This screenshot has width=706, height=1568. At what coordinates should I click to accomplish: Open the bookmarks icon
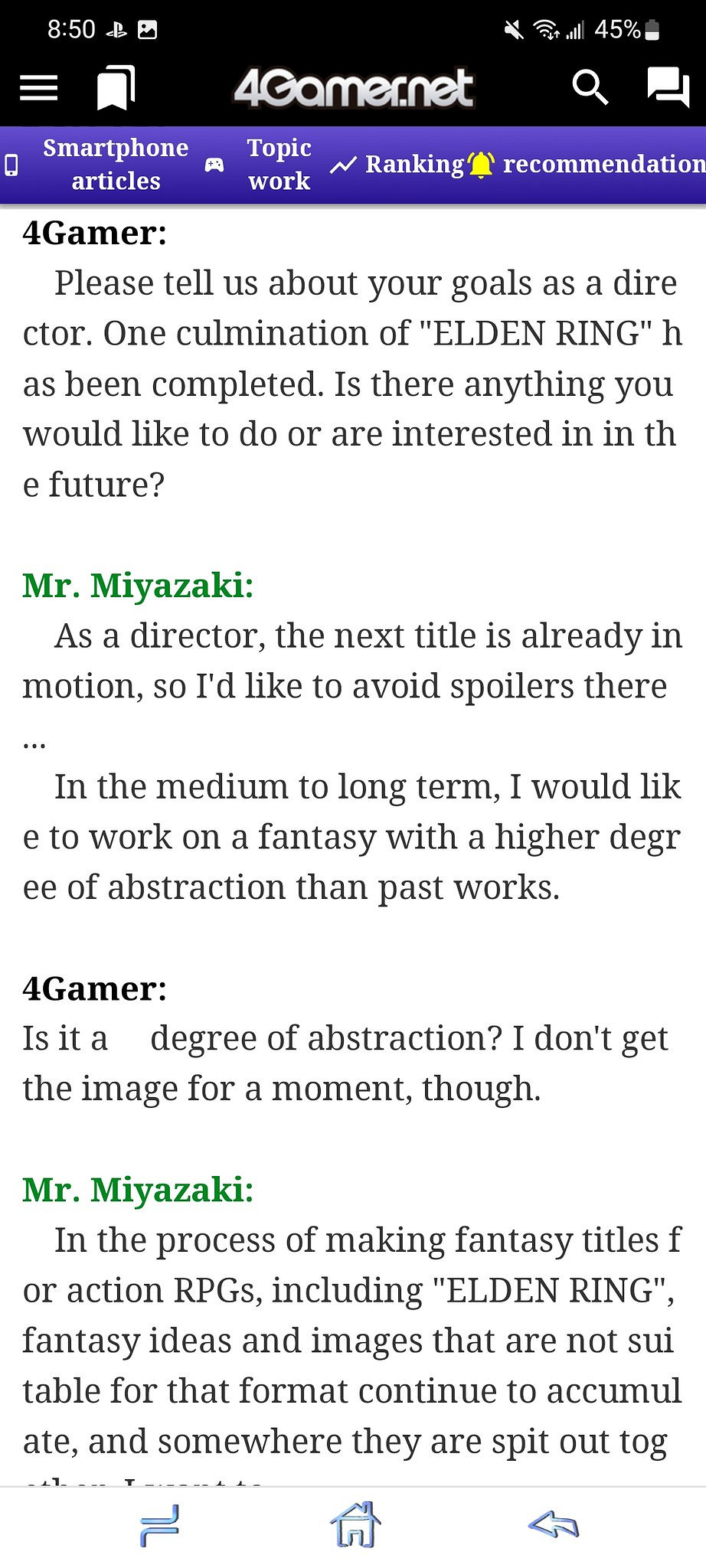(116, 88)
